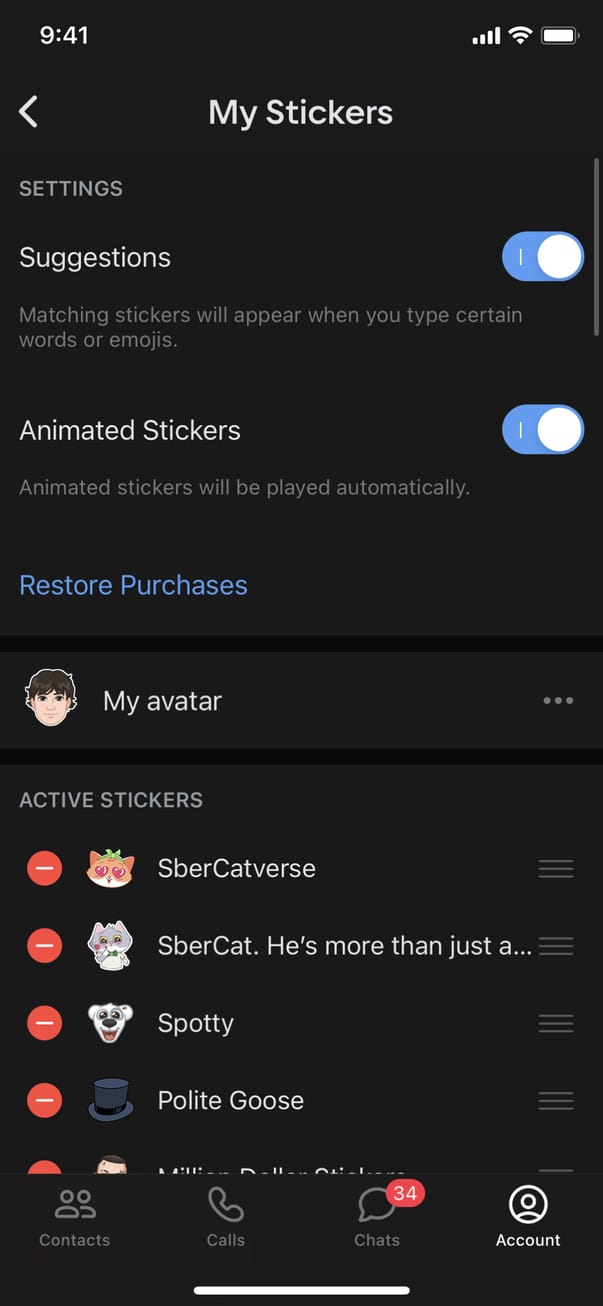Switch to the Calls tab
The image size is (603, 1306).
click(226, 1218)
